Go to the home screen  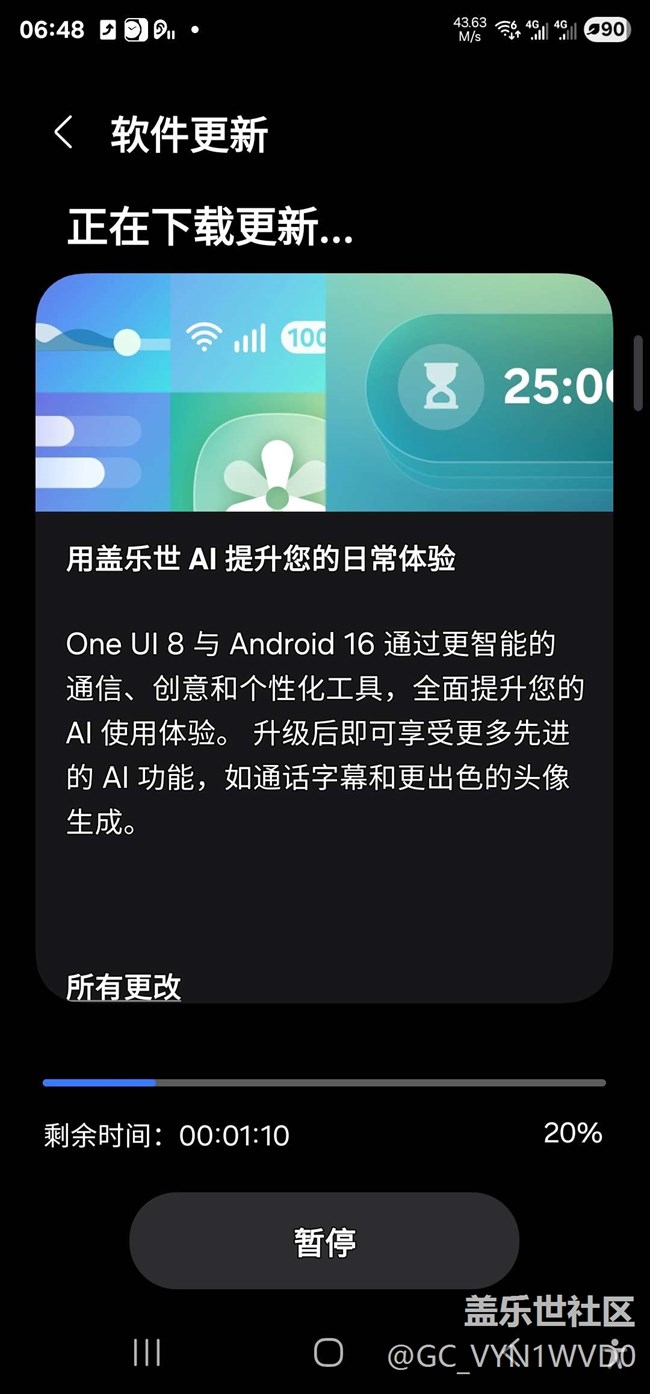(x=328, y=1353)
